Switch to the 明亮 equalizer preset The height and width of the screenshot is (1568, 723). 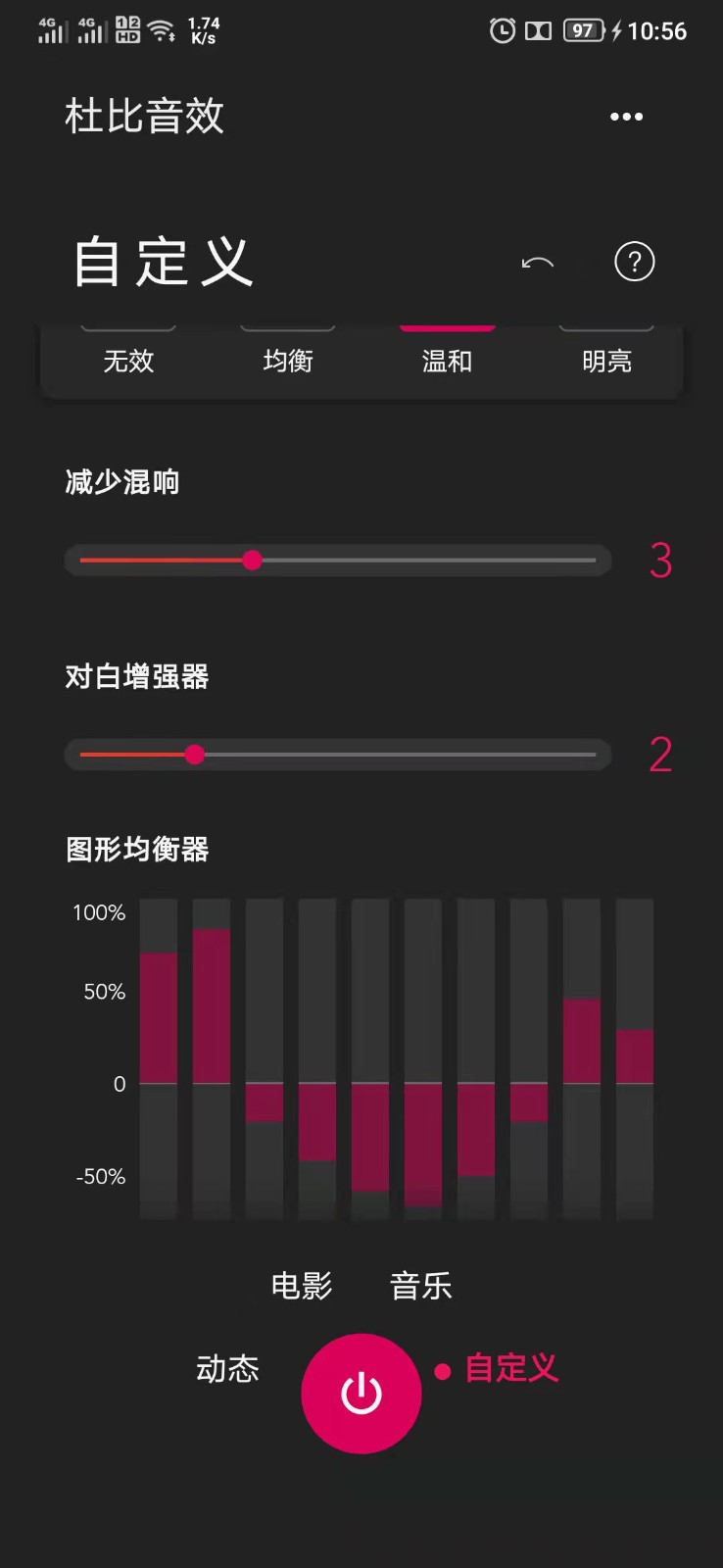pyautogui.click(x=606, y=361)
